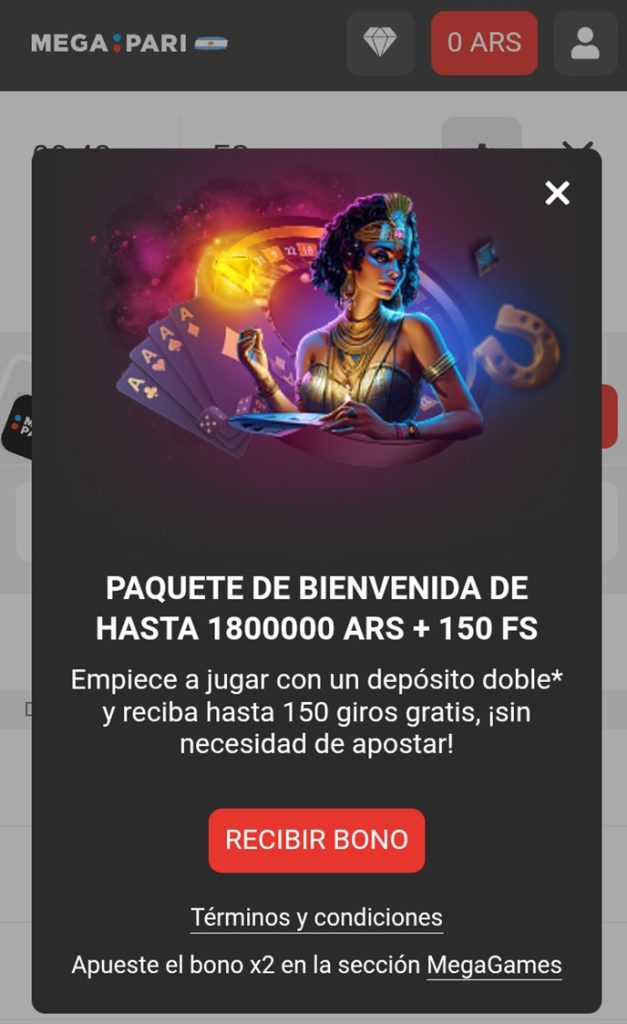
Task: Tap the RECIBIR BONO button
Action: coord(316,840)
